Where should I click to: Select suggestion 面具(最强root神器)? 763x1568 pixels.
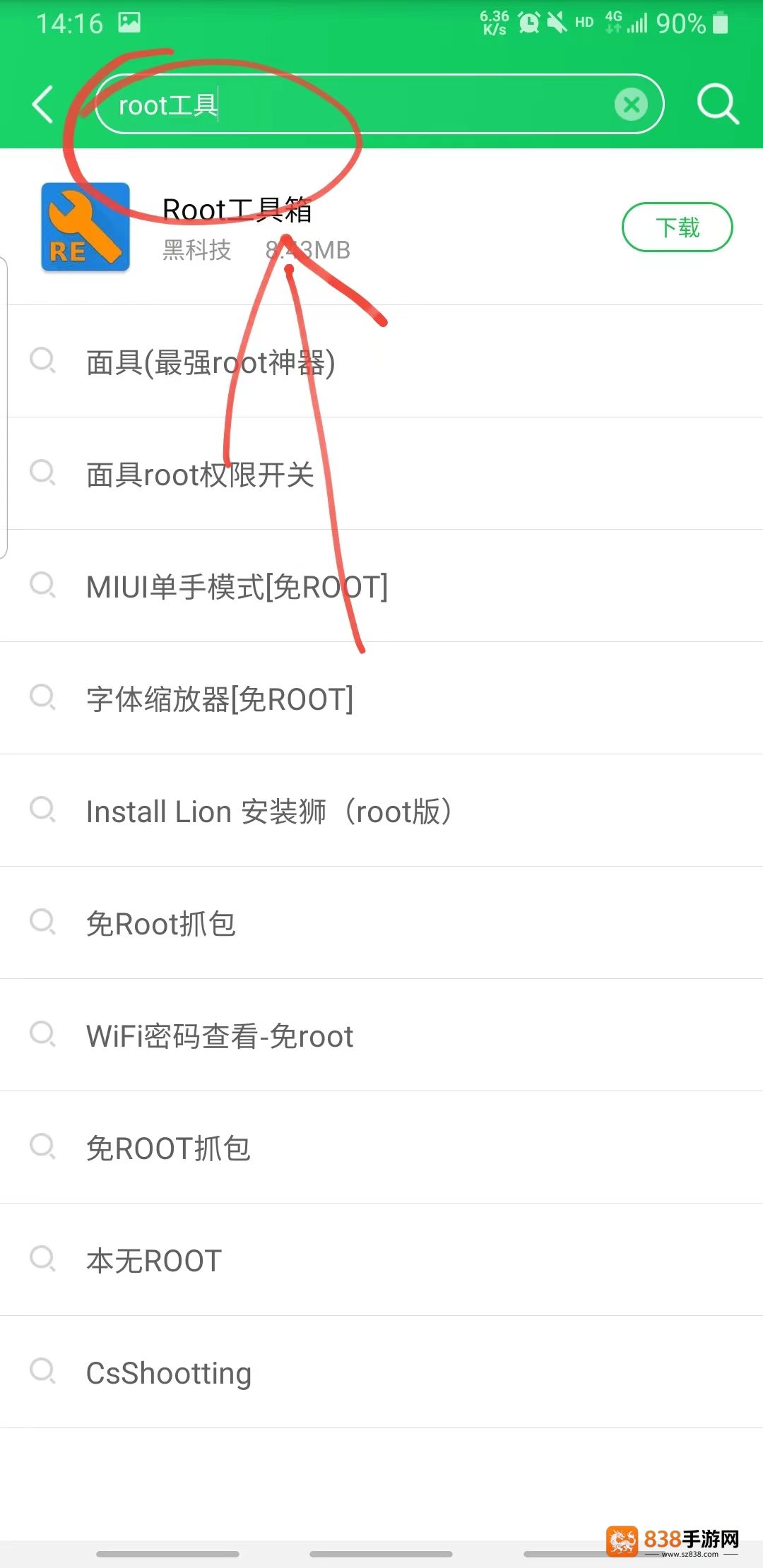(x=381, y=362)
